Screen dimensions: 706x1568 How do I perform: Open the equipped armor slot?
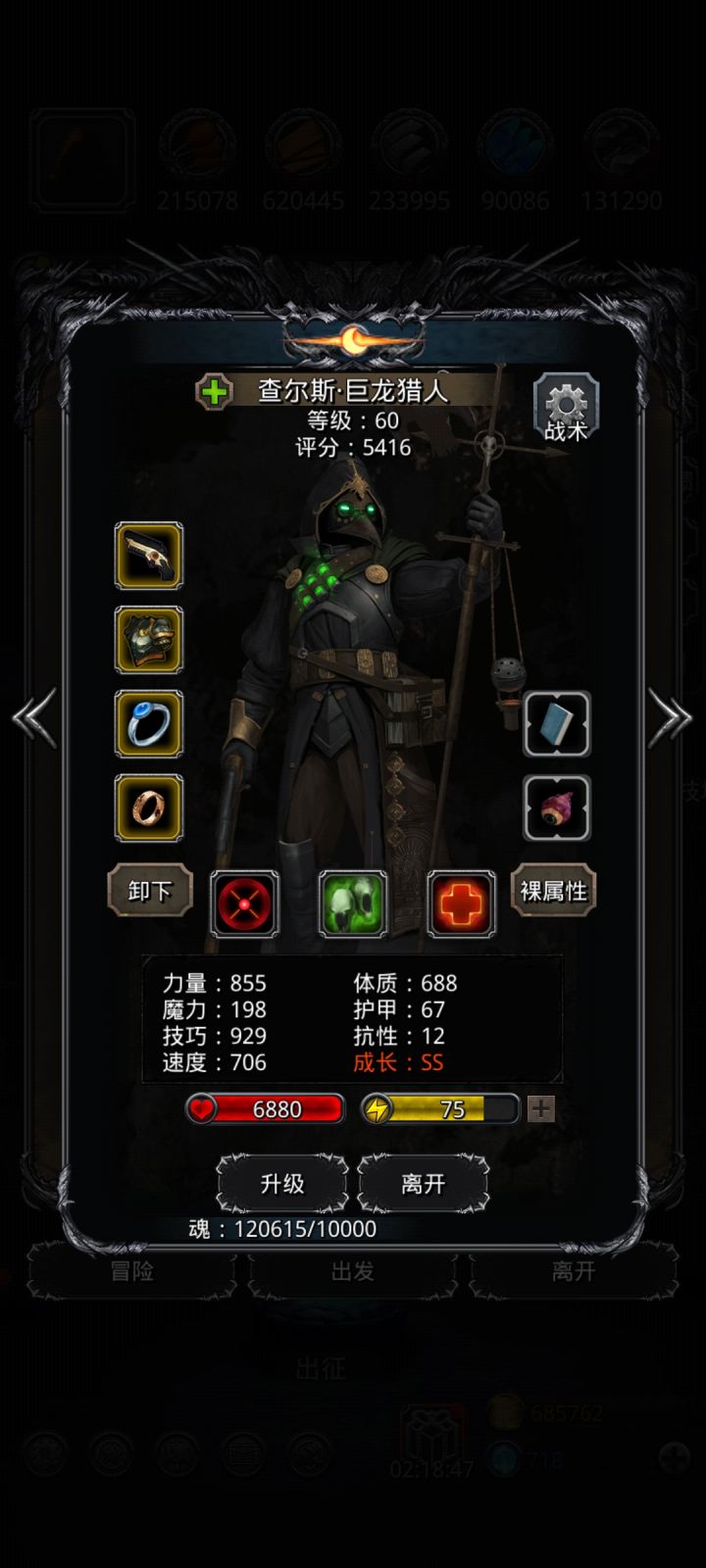tap(149, 642)
